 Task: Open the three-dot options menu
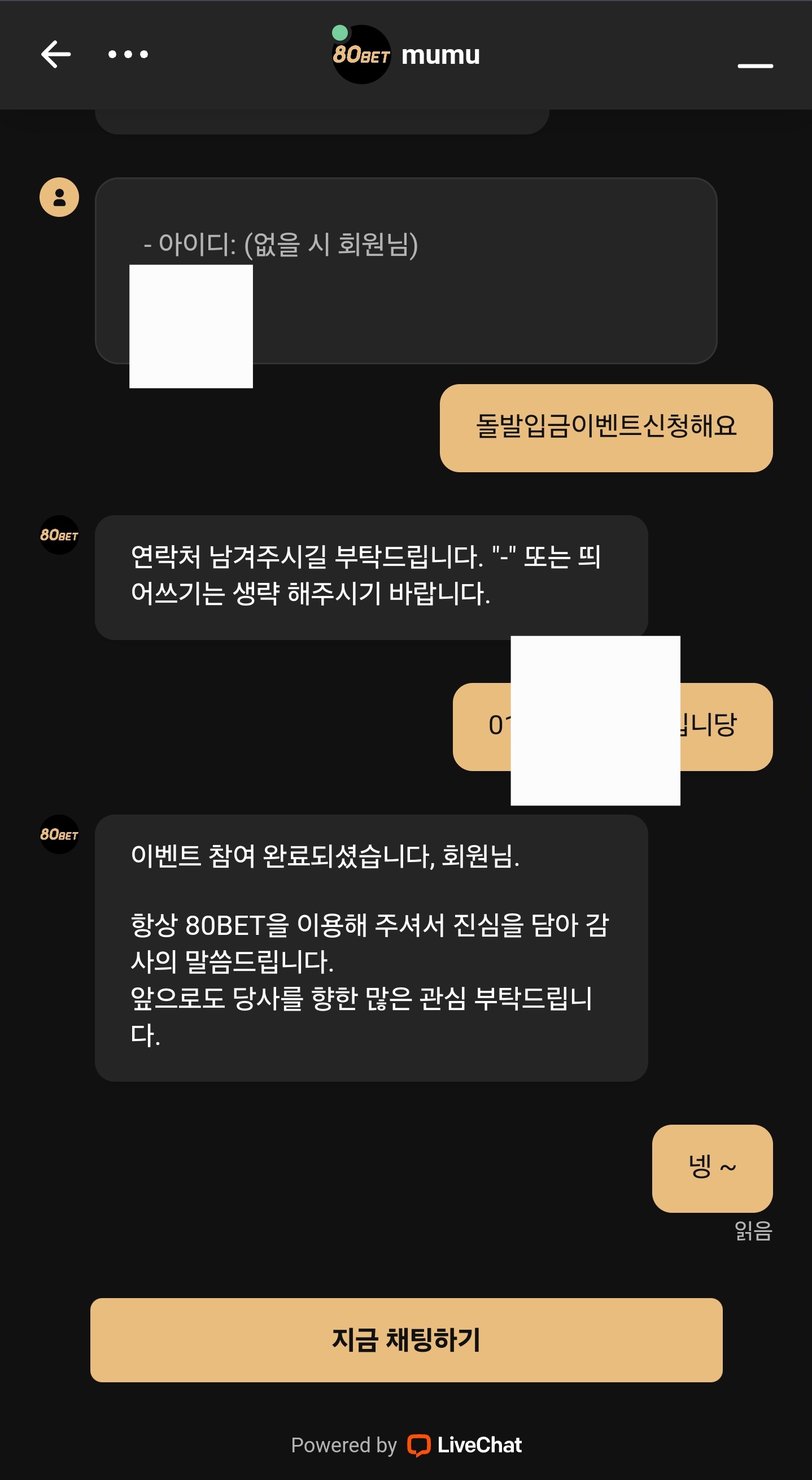click(x=128, y=55)
